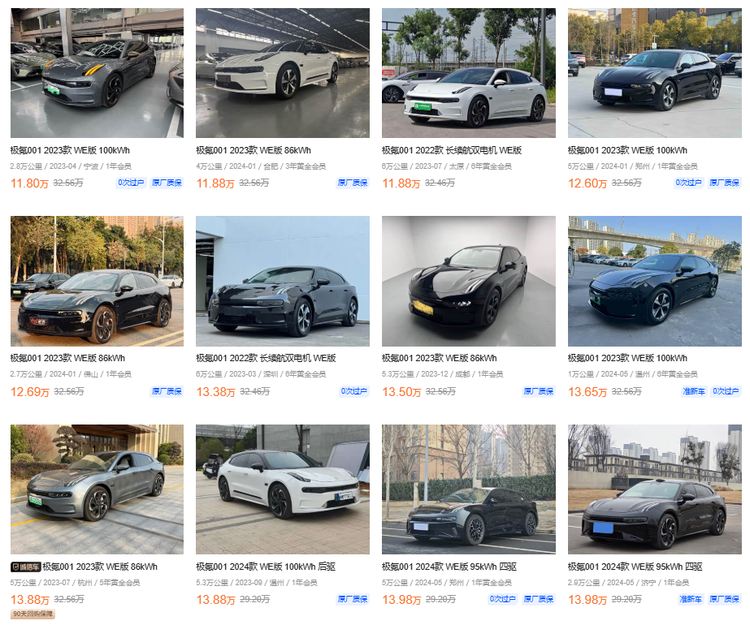The height and width of the screenshot is (625, 750).
Task: View the 12.60万 极氪001 100kWh car
Action: click(x=654, y=72)
